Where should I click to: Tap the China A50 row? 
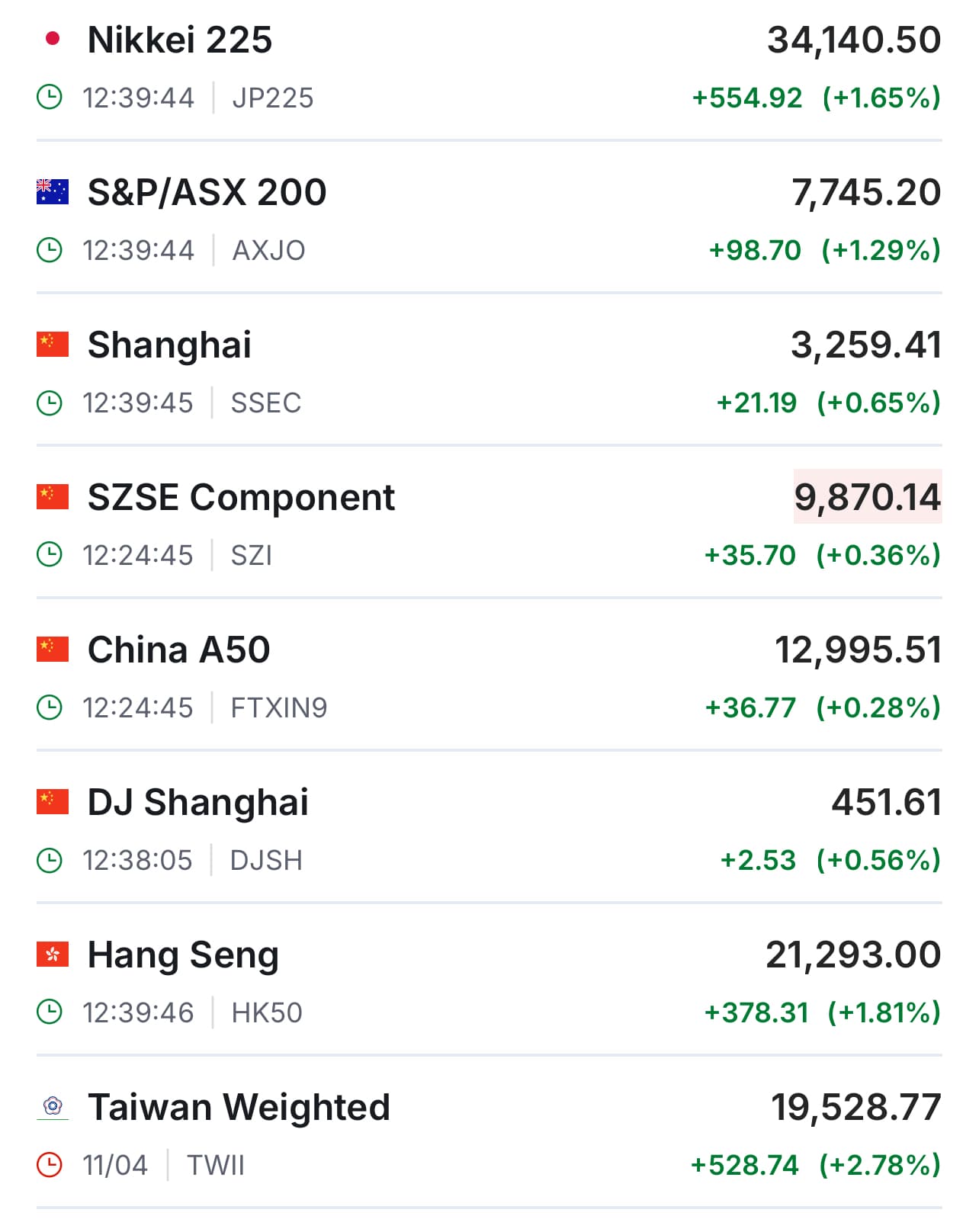(178, 650)
